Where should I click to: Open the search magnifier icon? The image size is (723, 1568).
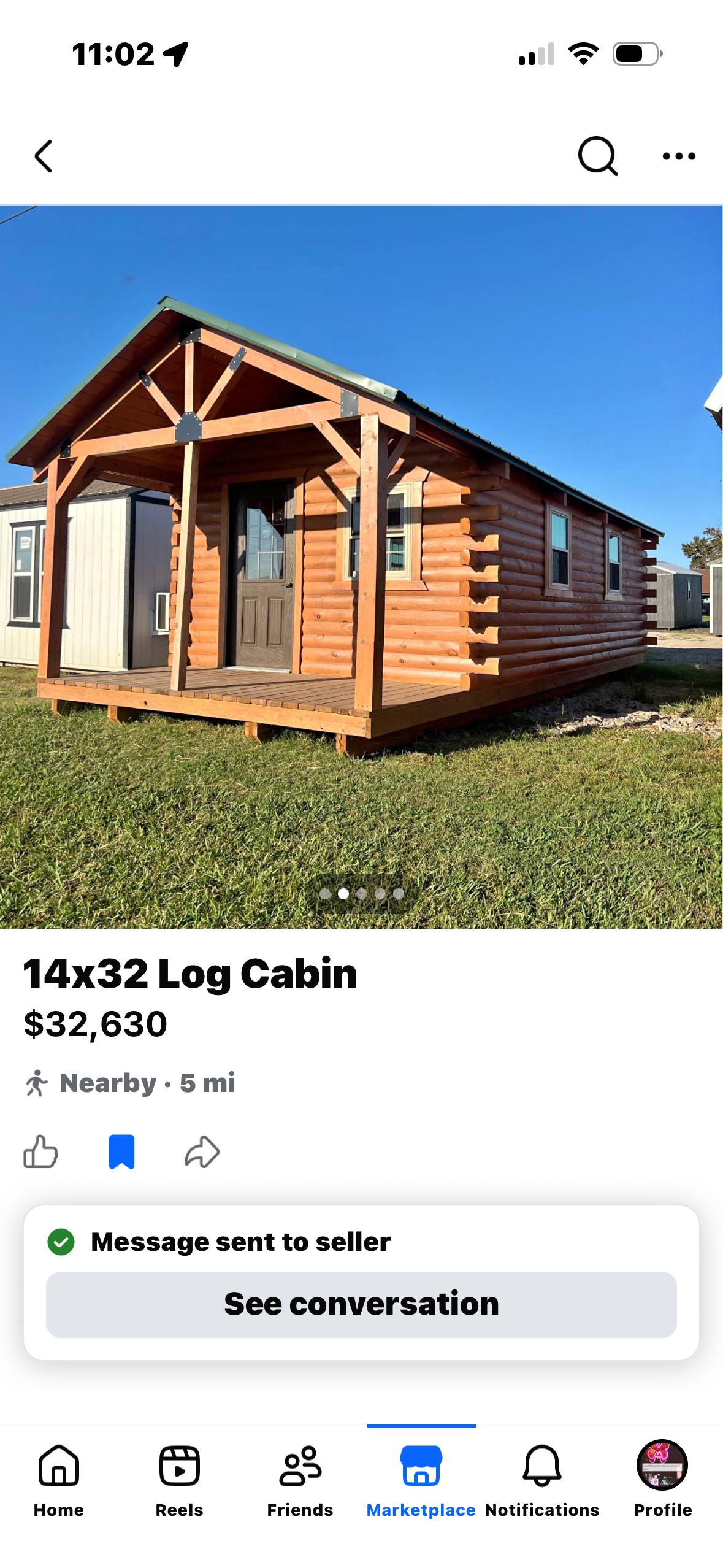[x=598, y=156]
